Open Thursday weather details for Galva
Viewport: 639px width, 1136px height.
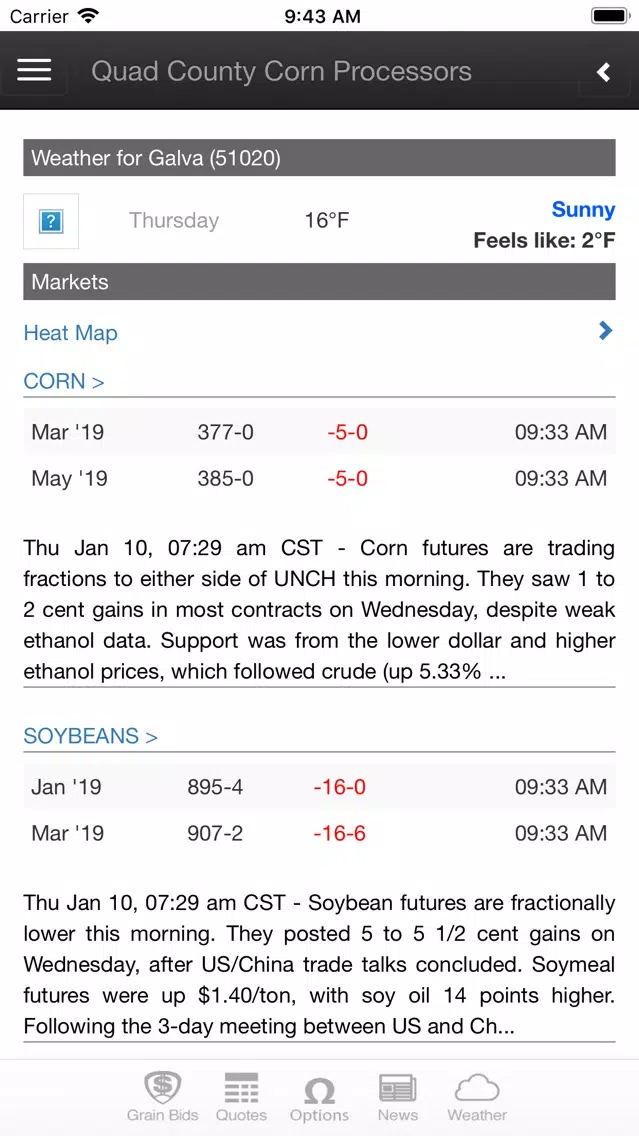(319, 221)
